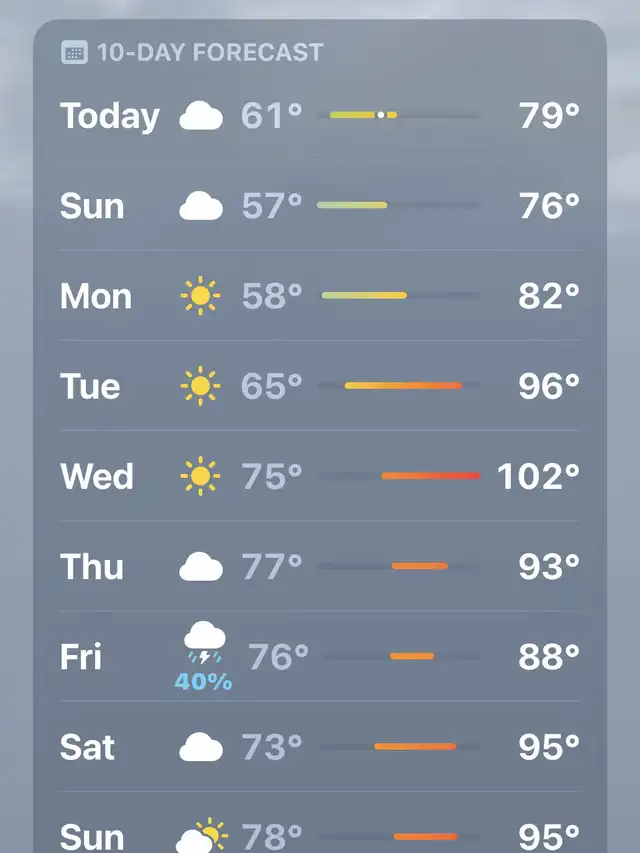The width and height of the screenshot is (640, 853).
Task: Open the Sun row with 76° high
Action: coord(320,206)
